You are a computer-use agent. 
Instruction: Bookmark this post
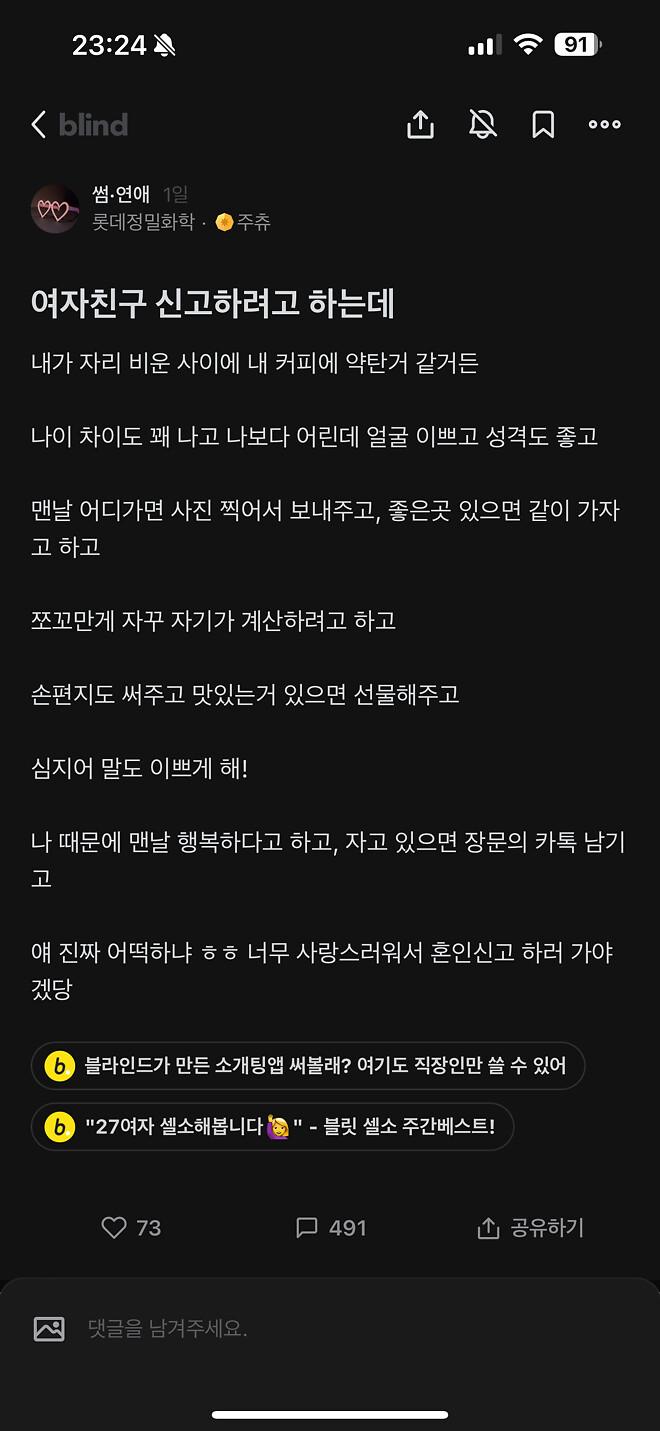(x=543, y=125)
